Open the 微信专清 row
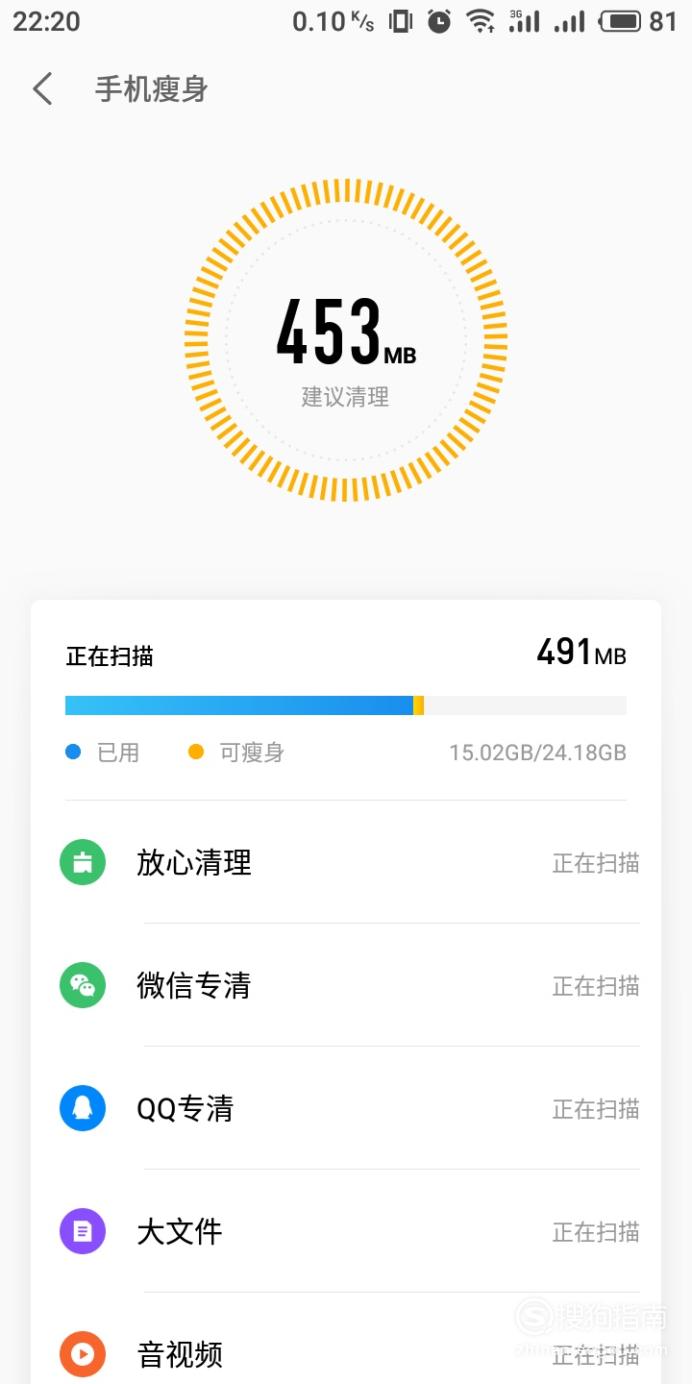The image size is (692, 1384). coord(346,985)
